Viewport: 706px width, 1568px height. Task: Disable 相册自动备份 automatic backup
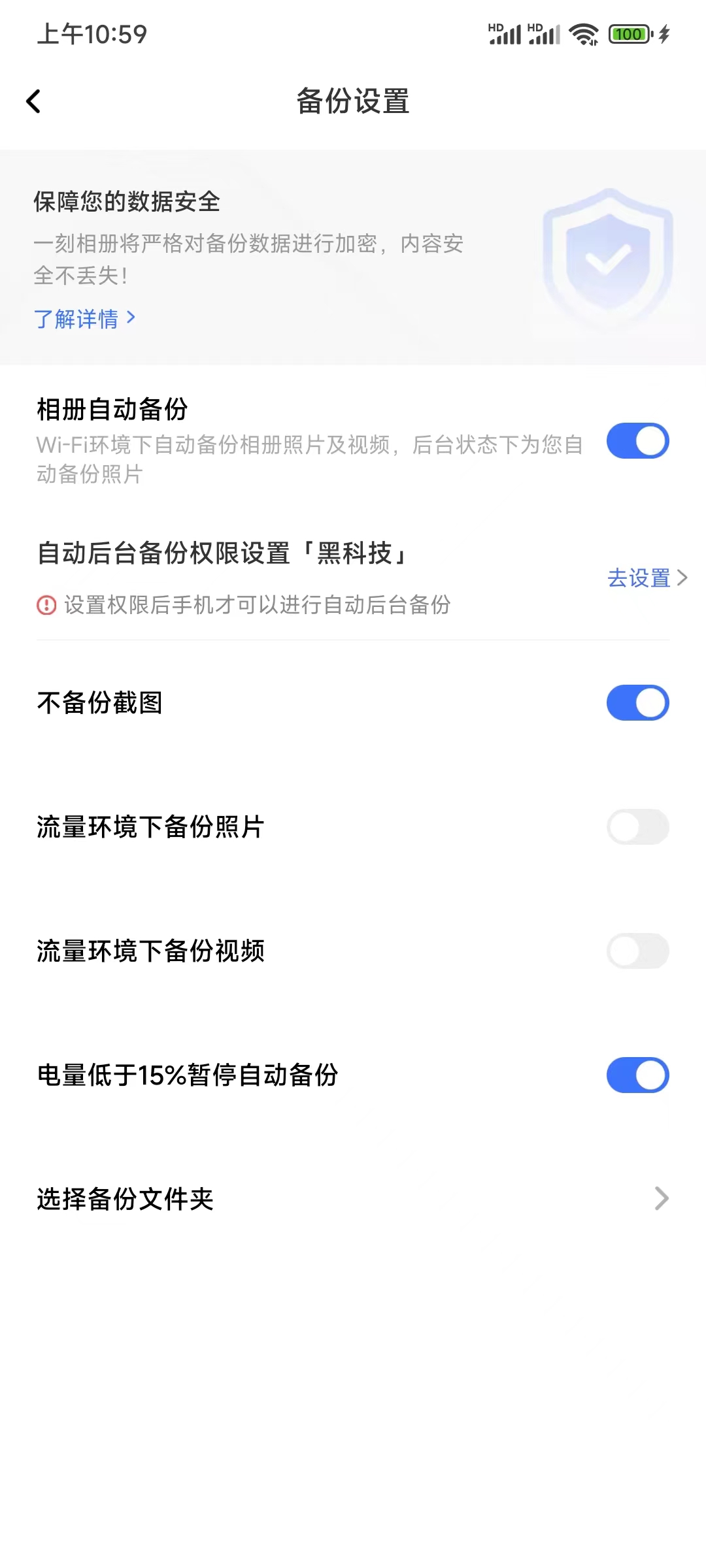coord(637,441)
